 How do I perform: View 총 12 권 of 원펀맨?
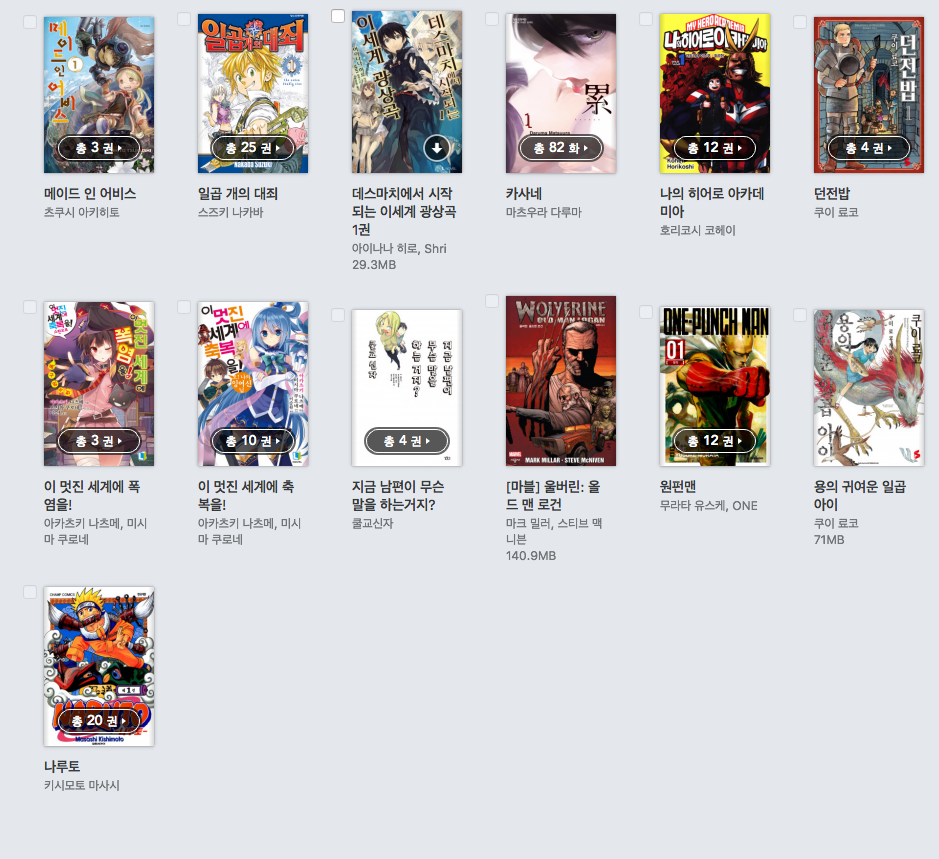[714, 441]
